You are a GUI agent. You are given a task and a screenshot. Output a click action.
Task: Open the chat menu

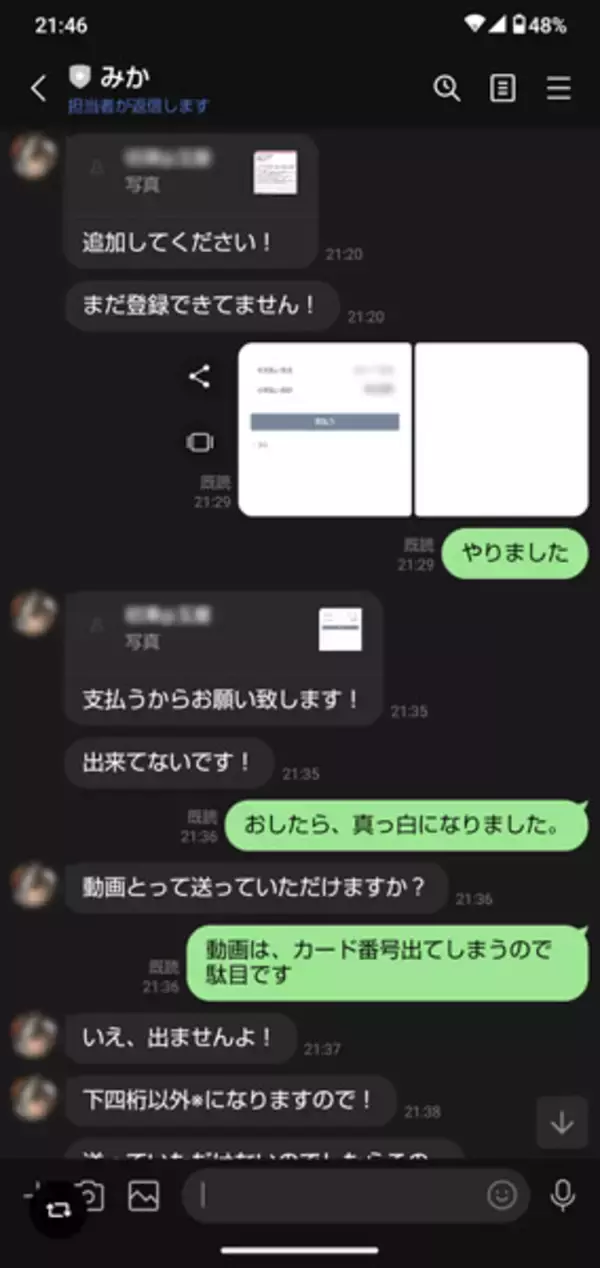point(558,88)
